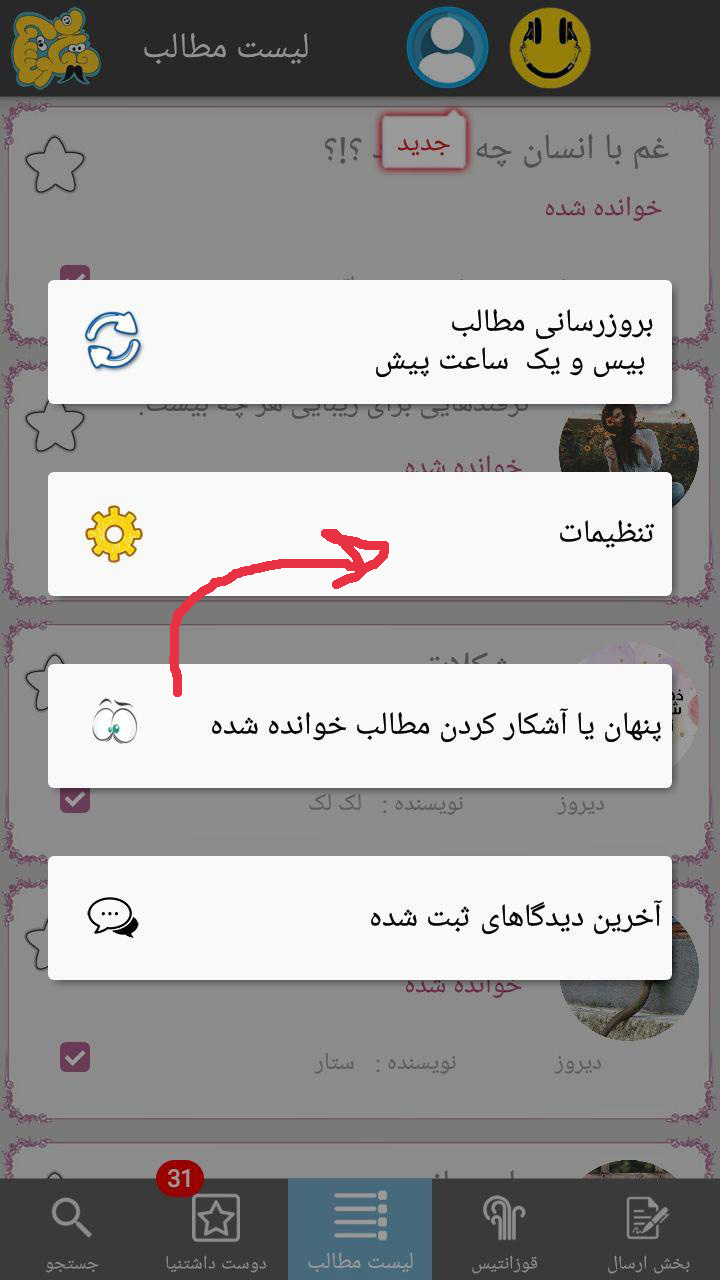Switch to جستجو search tab

coord(72,1230)
